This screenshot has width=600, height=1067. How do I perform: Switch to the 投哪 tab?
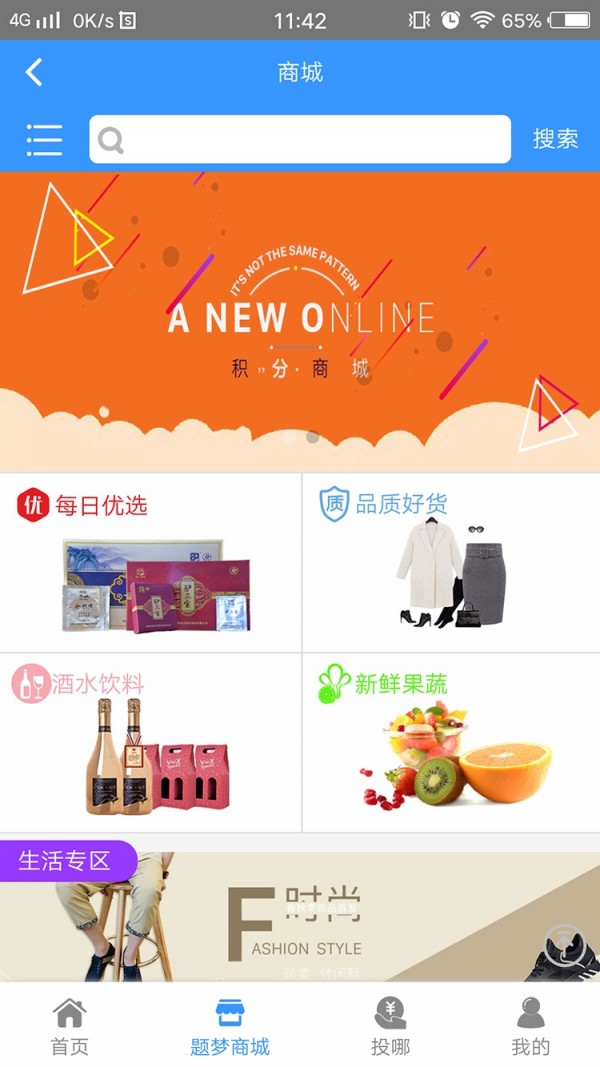pos(390,1027)
